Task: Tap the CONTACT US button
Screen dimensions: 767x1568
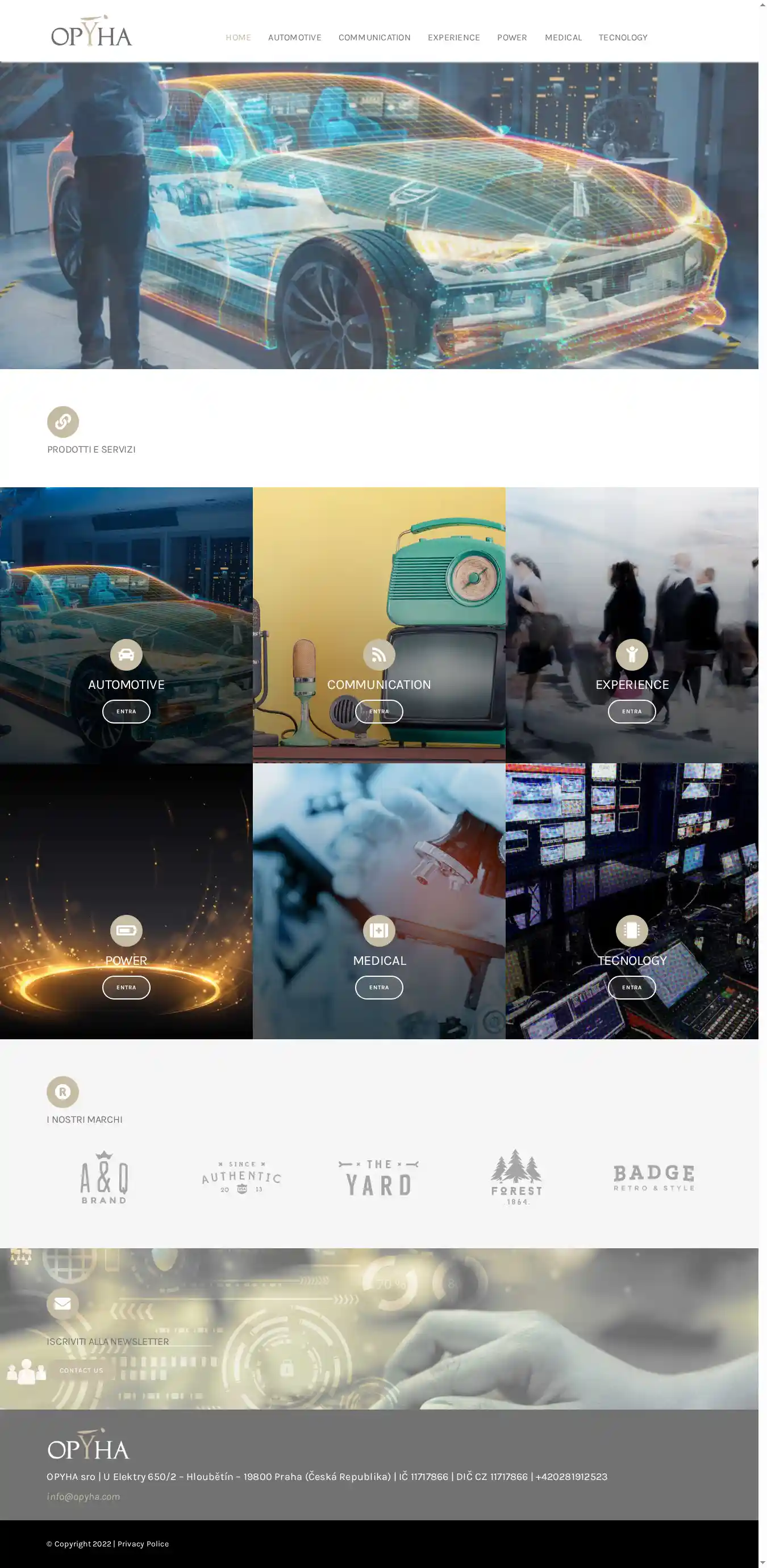Action: [81, 1370]
